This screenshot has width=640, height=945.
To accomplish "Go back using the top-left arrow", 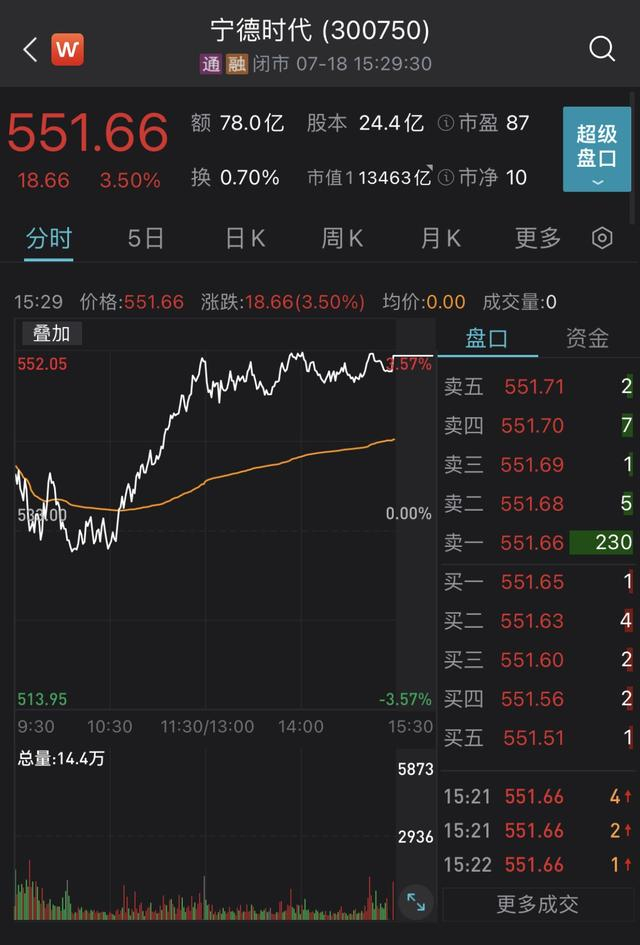I will pyautogui.click(x=30, y=49).
